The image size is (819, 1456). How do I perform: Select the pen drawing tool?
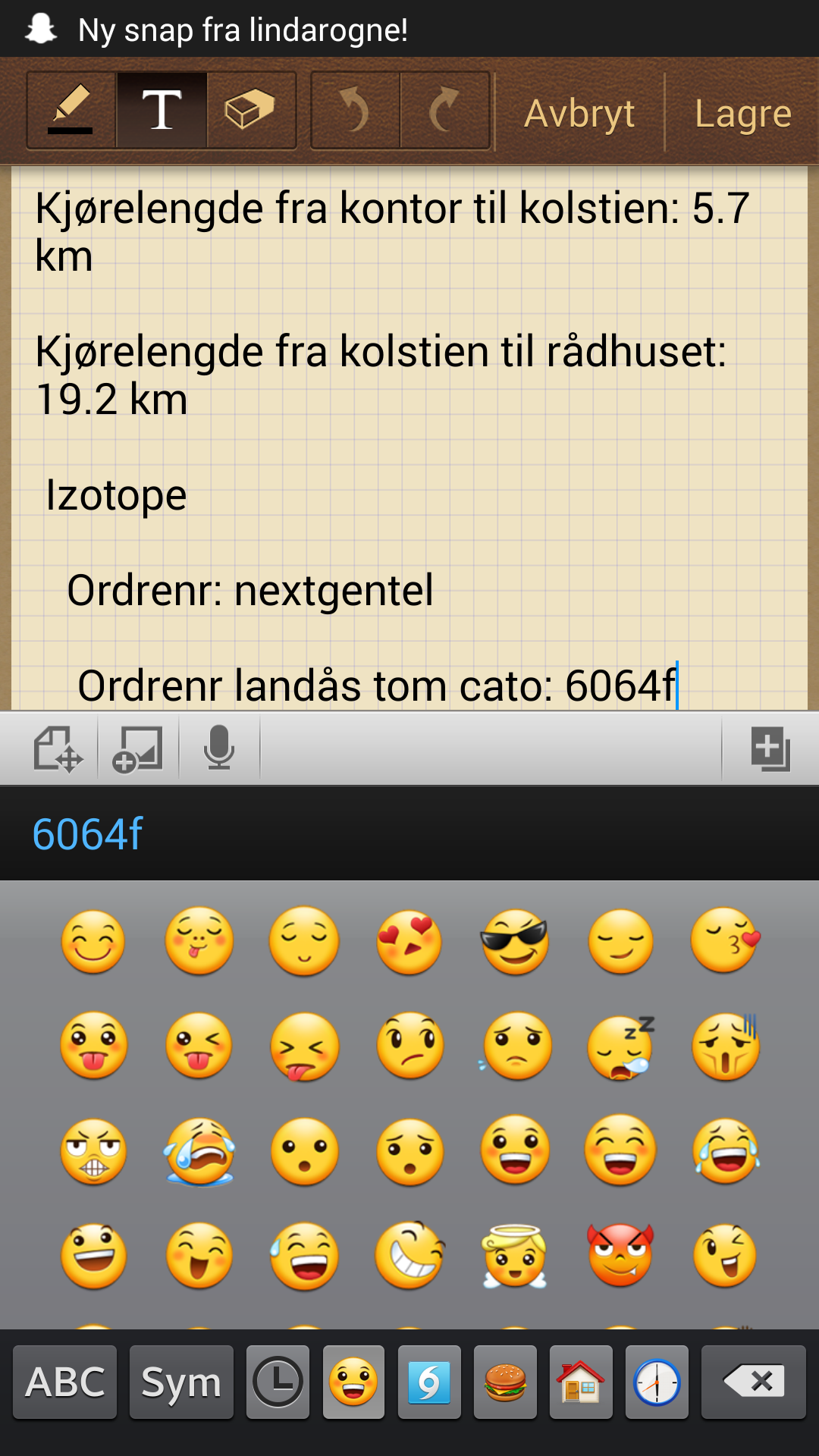pos(71,111)
